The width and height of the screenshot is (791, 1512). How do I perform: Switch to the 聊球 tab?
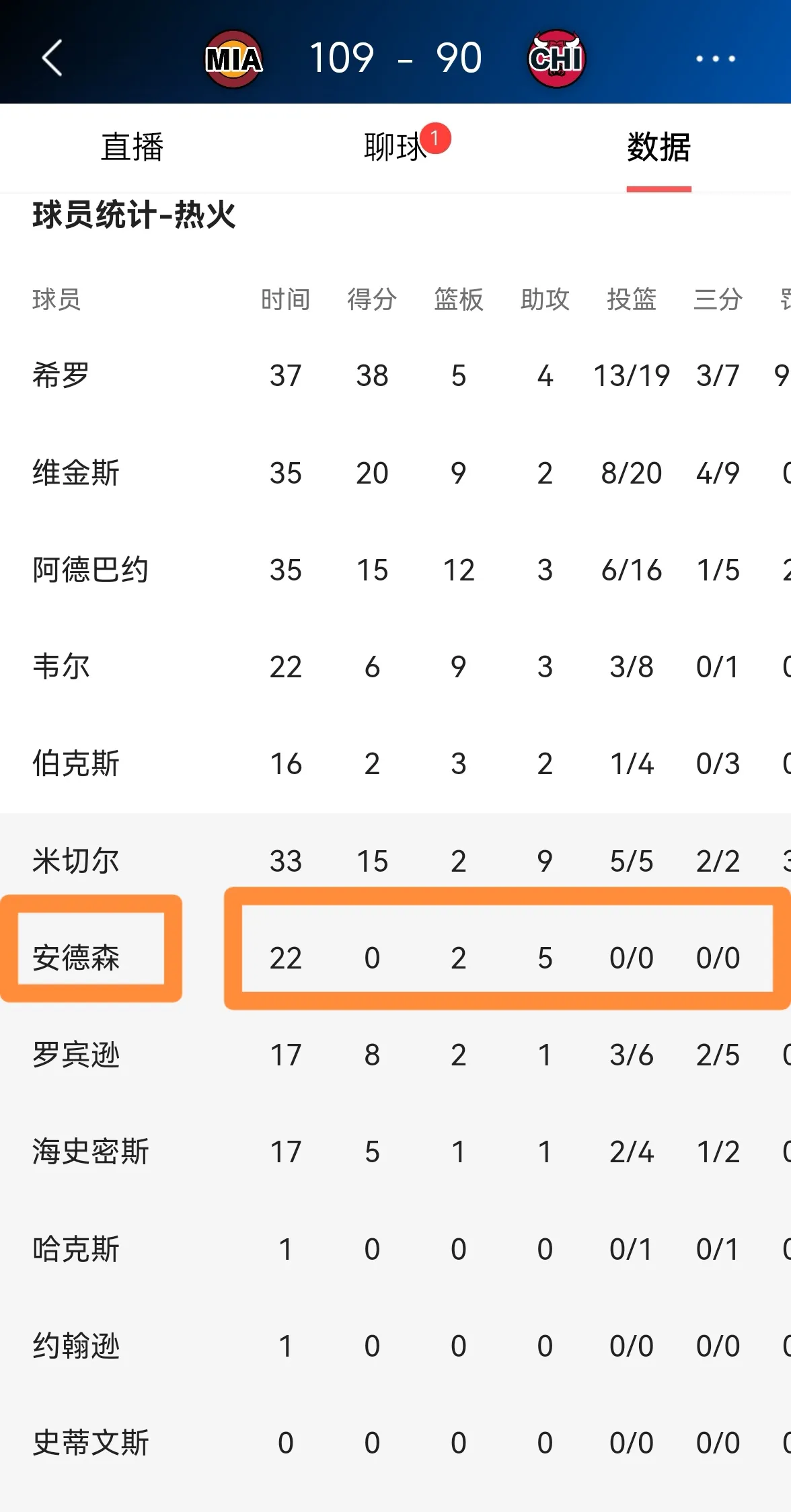[x=396, y=147]
